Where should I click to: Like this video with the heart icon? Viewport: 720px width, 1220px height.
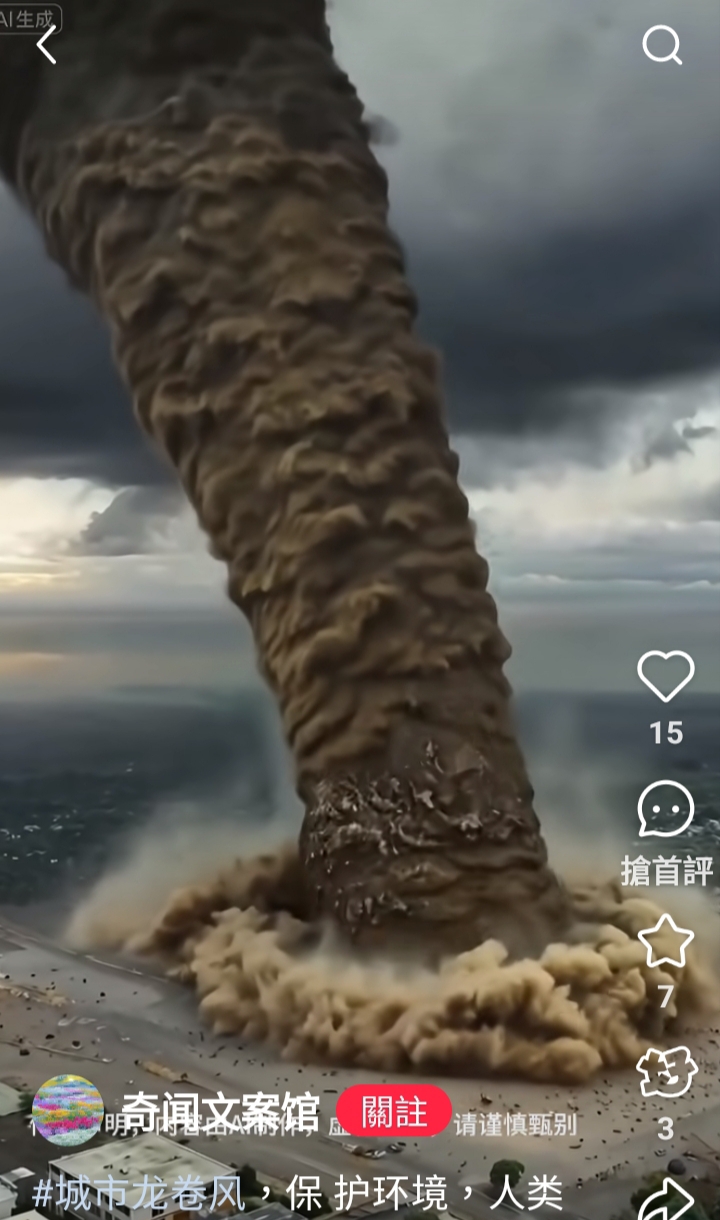(x=666, y=676)
